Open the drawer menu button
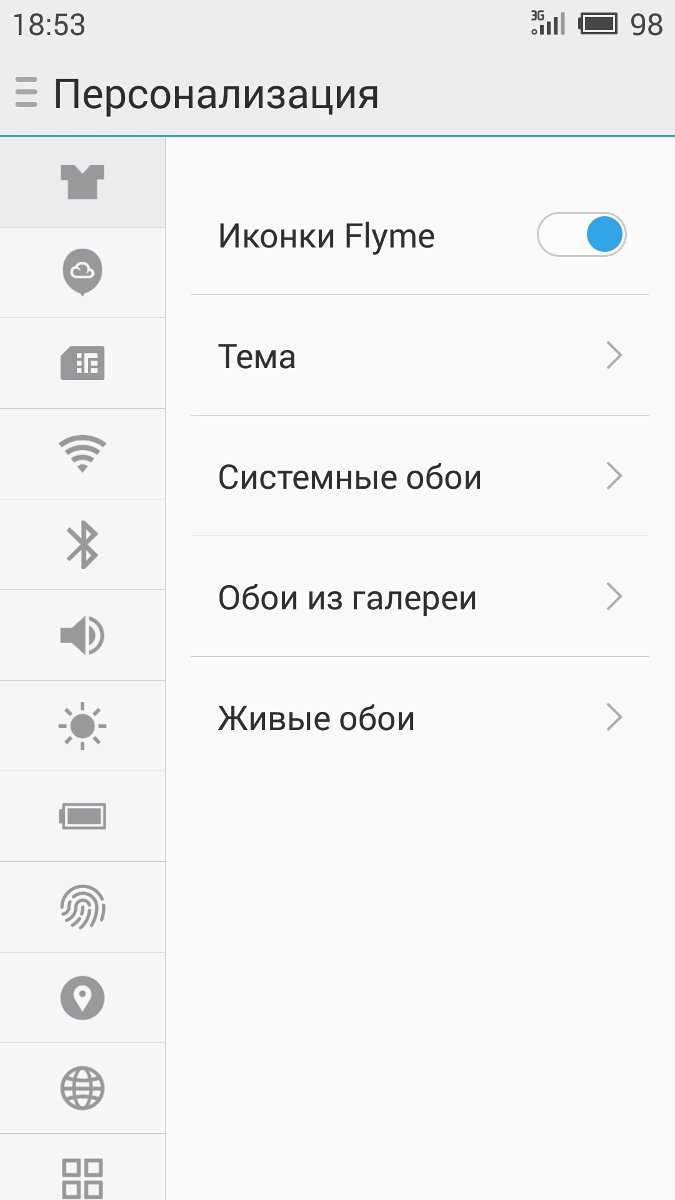The height and width of the screenshot is (1200, 675). pos(26,93)
